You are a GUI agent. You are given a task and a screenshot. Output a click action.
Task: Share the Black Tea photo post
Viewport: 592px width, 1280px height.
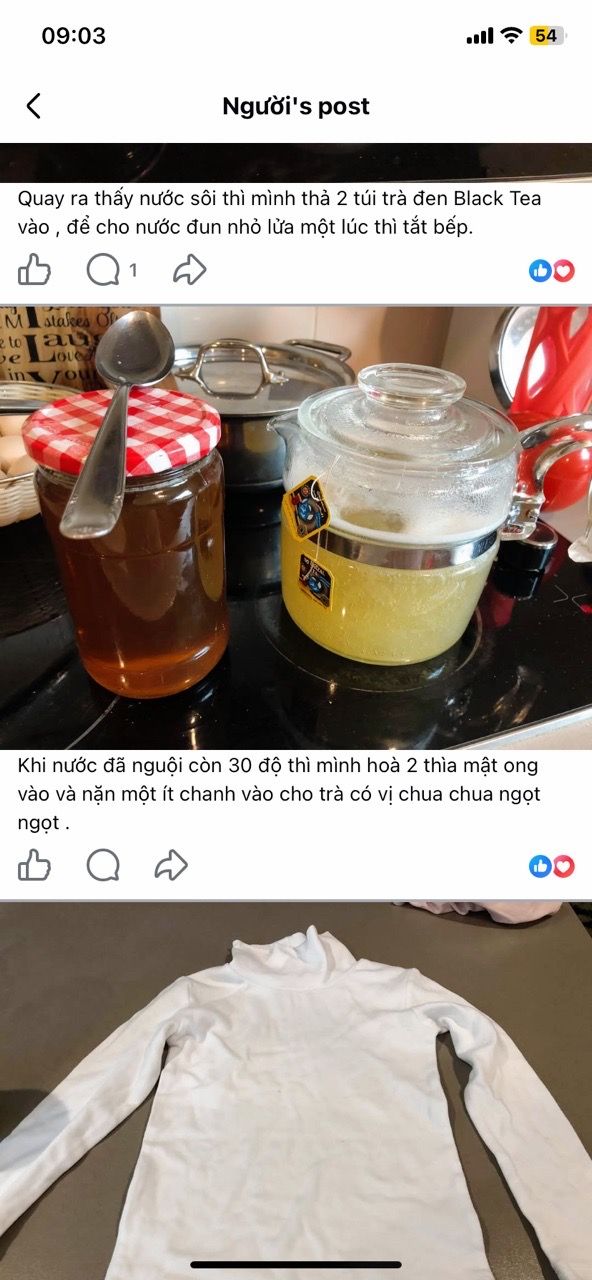click(189, 269)
